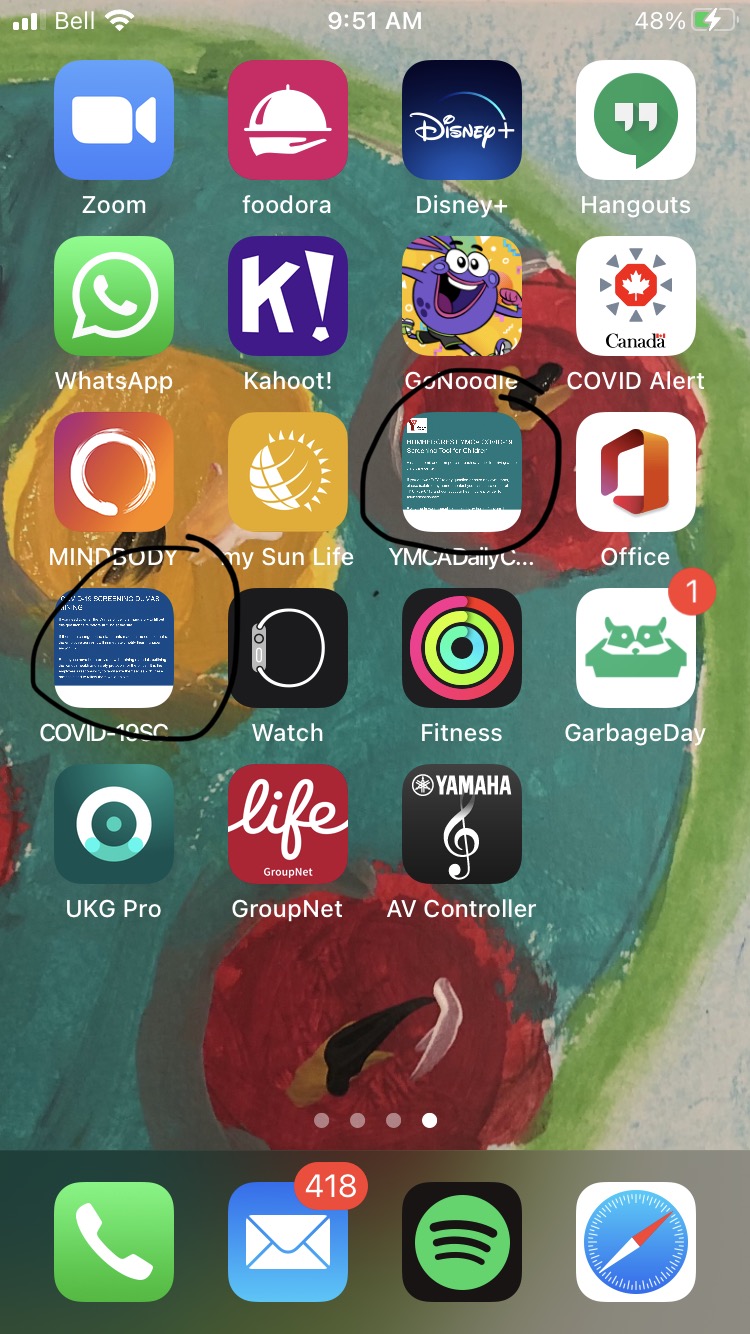Image resolution: width=750 pixels, height=1334 pixels.
Task: Launch the Fitness app
Action: 462,648
